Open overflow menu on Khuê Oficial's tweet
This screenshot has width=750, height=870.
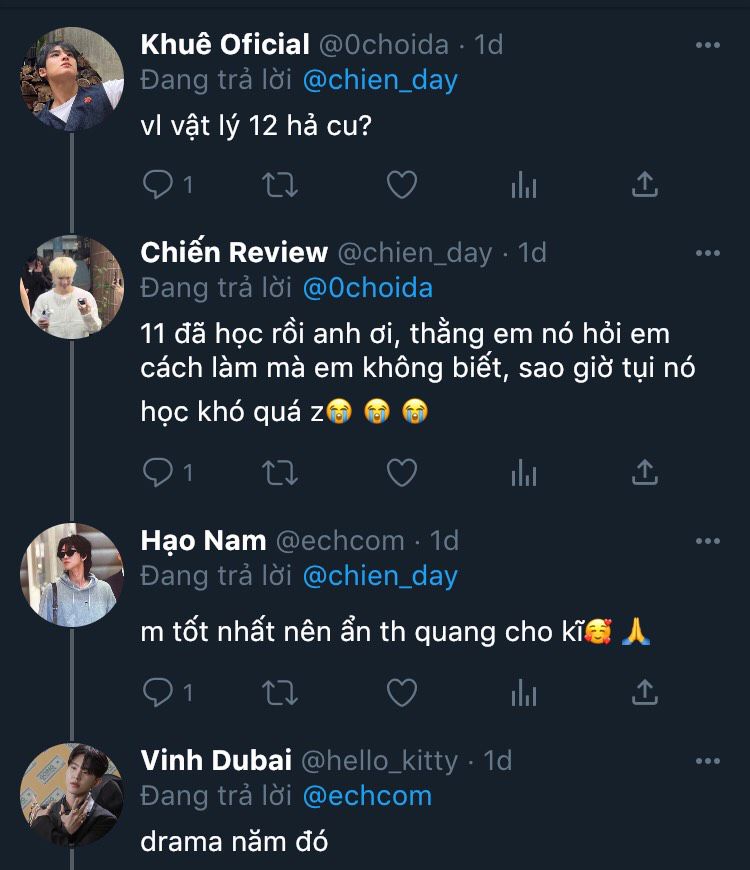click(x=707, y=45)
